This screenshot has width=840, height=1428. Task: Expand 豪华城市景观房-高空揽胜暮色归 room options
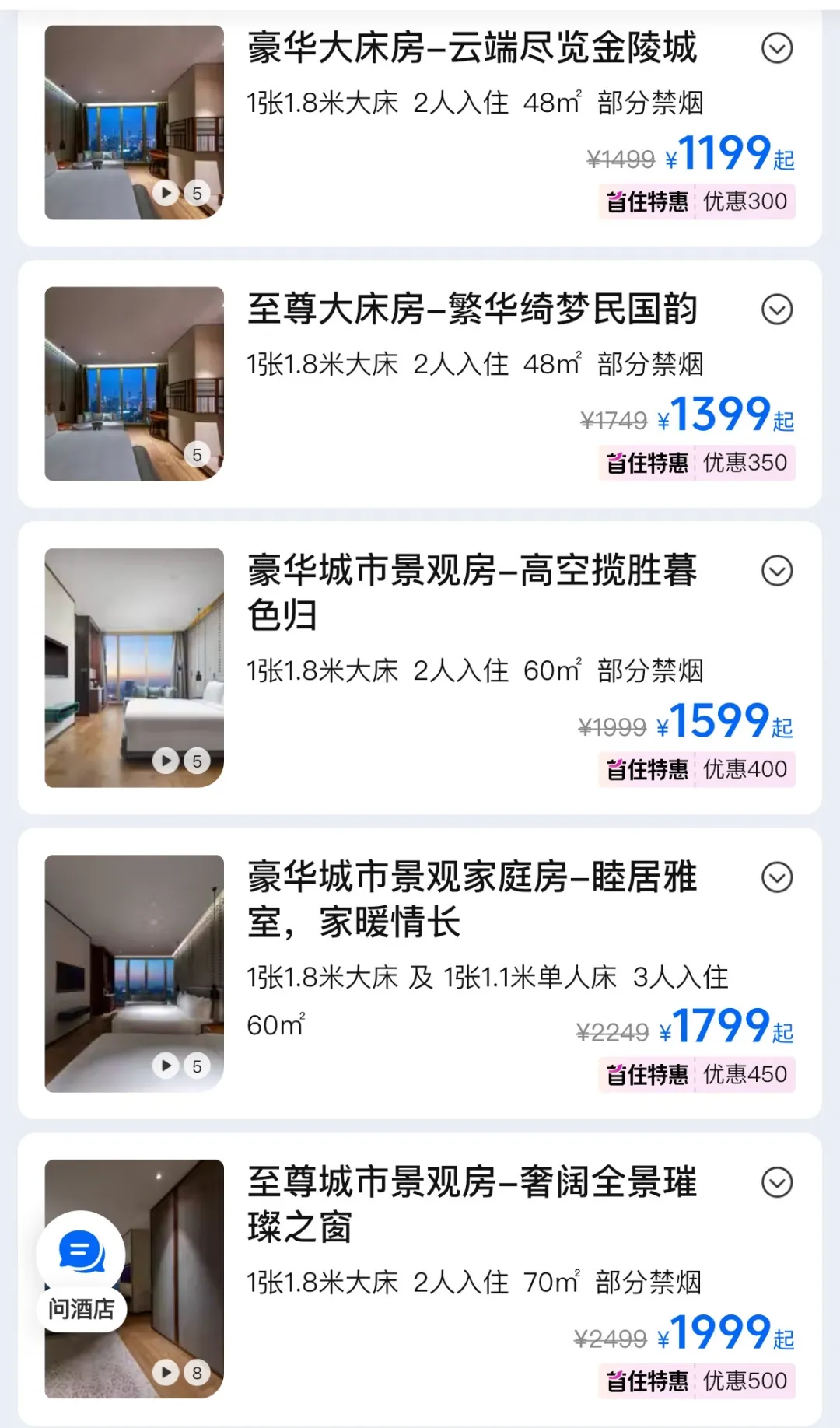tap(776, 571)
